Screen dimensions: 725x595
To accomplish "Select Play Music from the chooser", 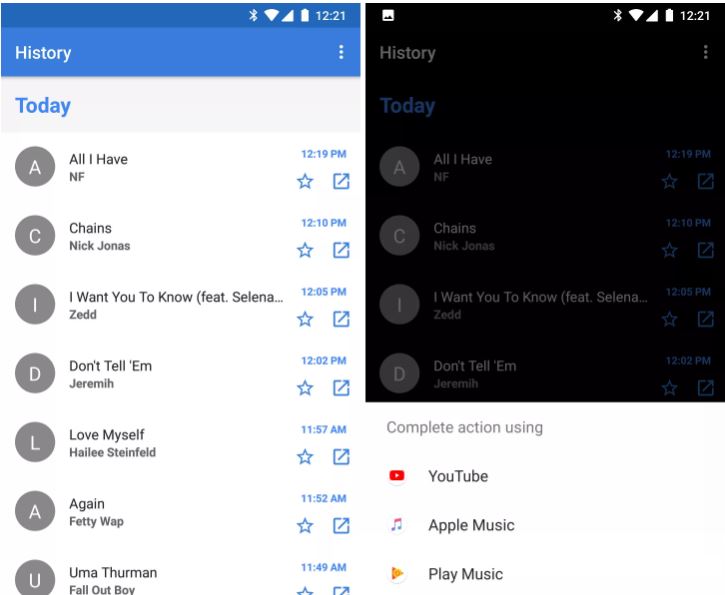I will pos(465,574).
